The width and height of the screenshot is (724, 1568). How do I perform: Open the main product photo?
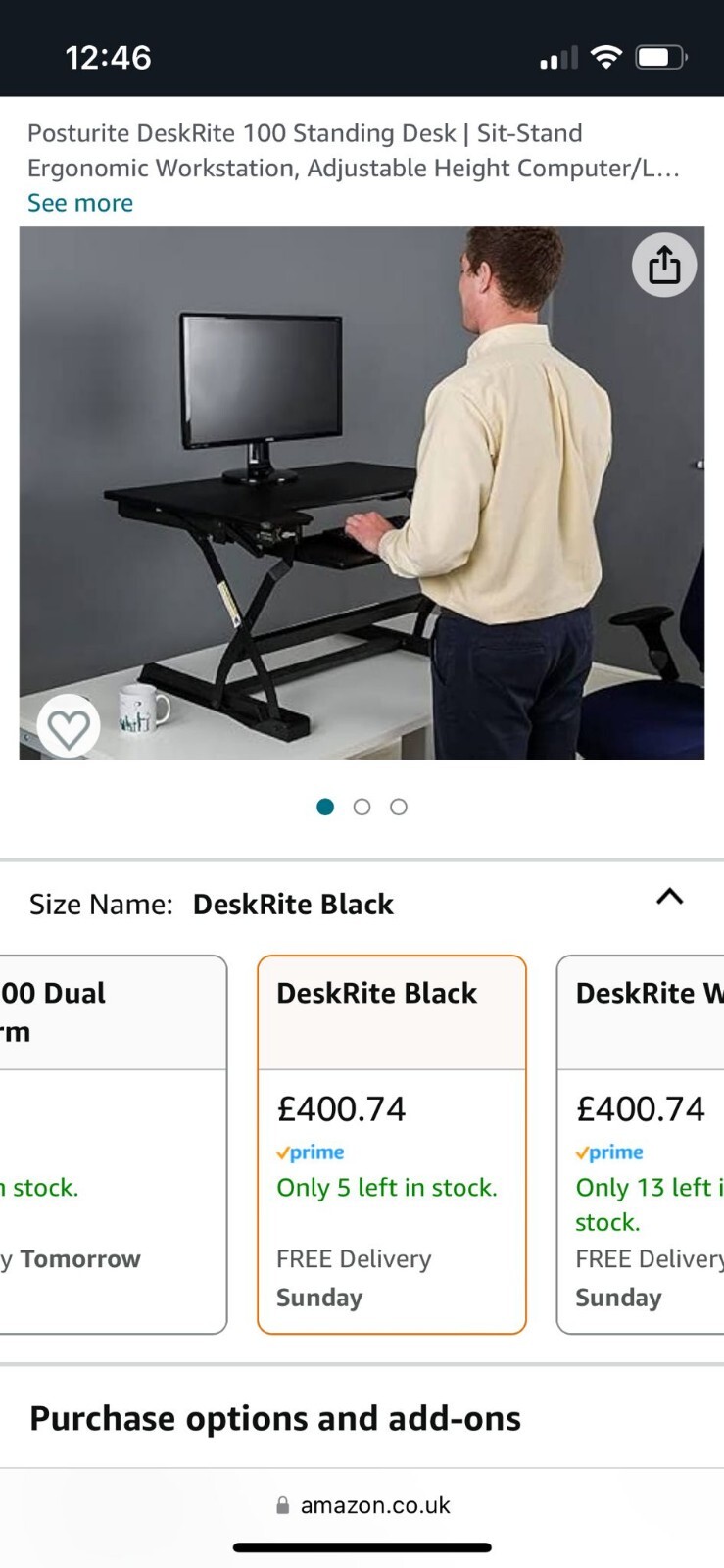tap(362, 492)
